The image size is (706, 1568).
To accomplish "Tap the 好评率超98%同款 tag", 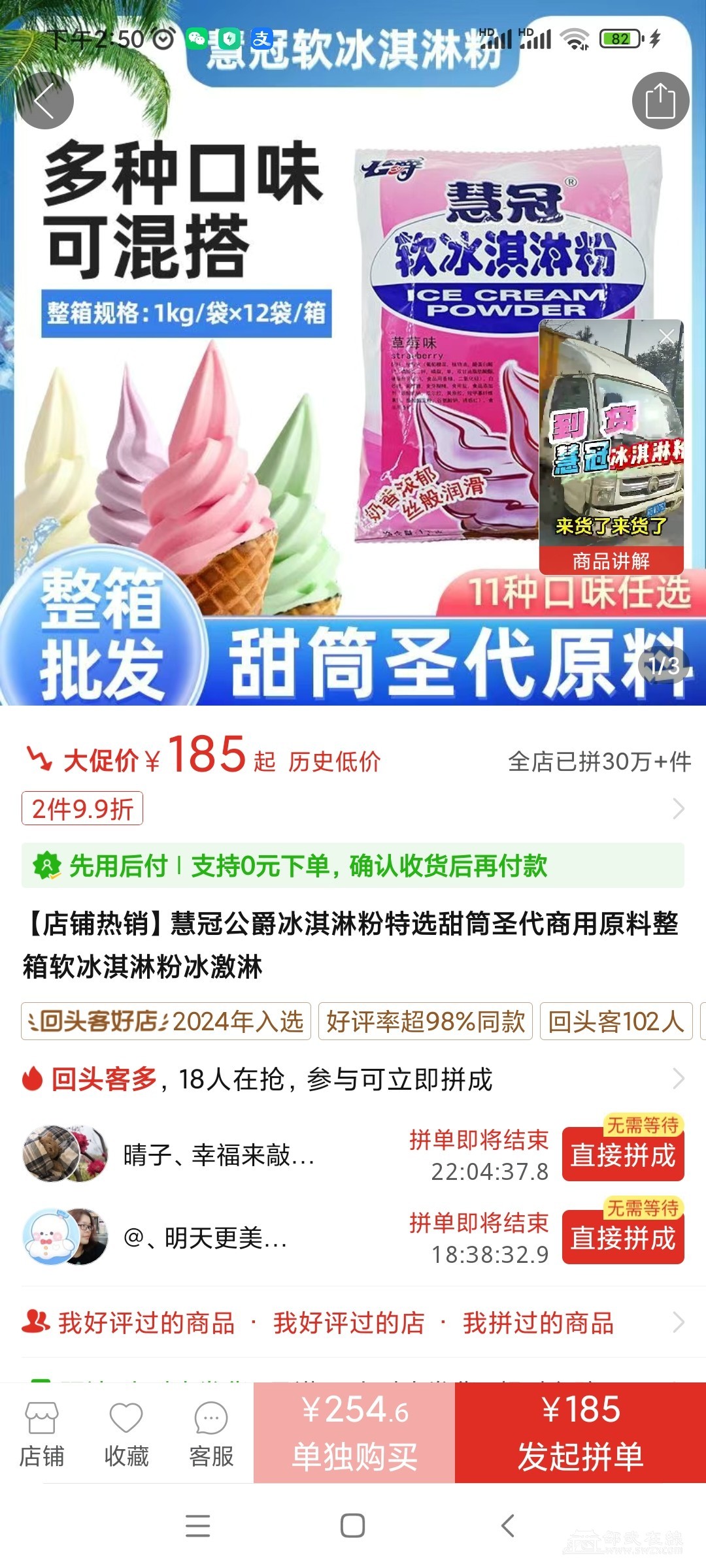I will (x=426, y=1021).
